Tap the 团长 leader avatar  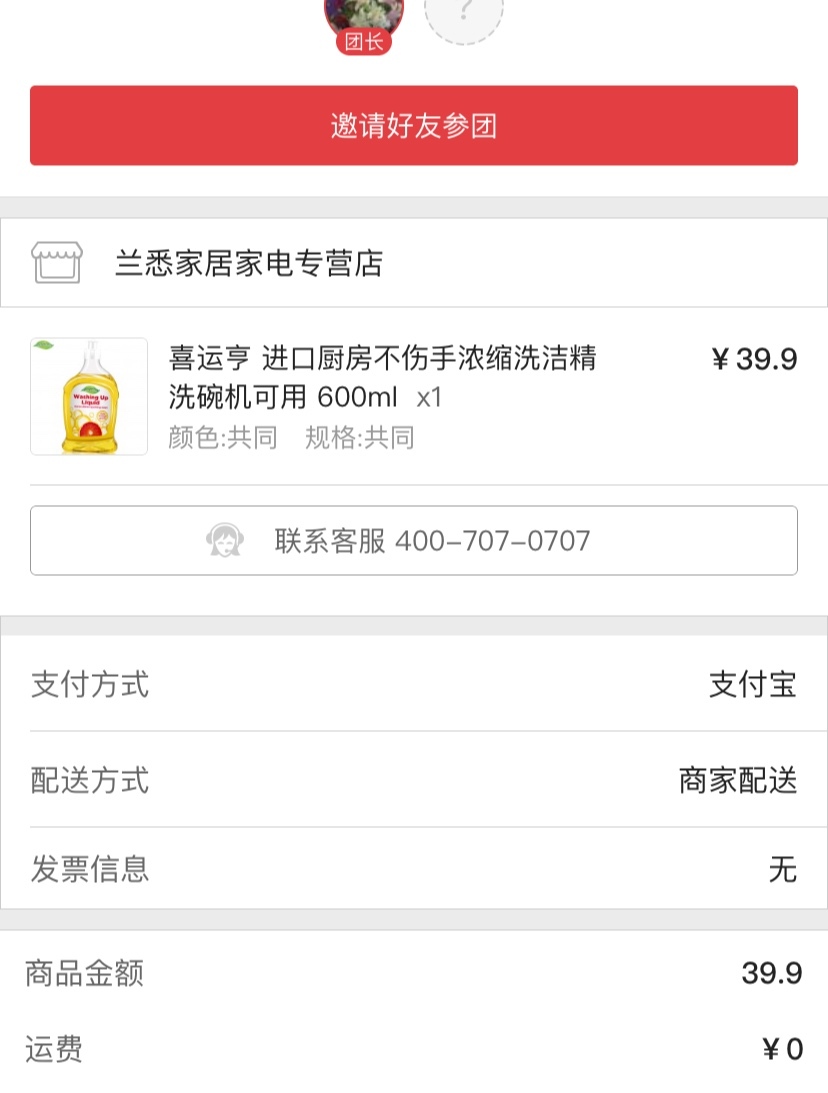tap(364, 20)
